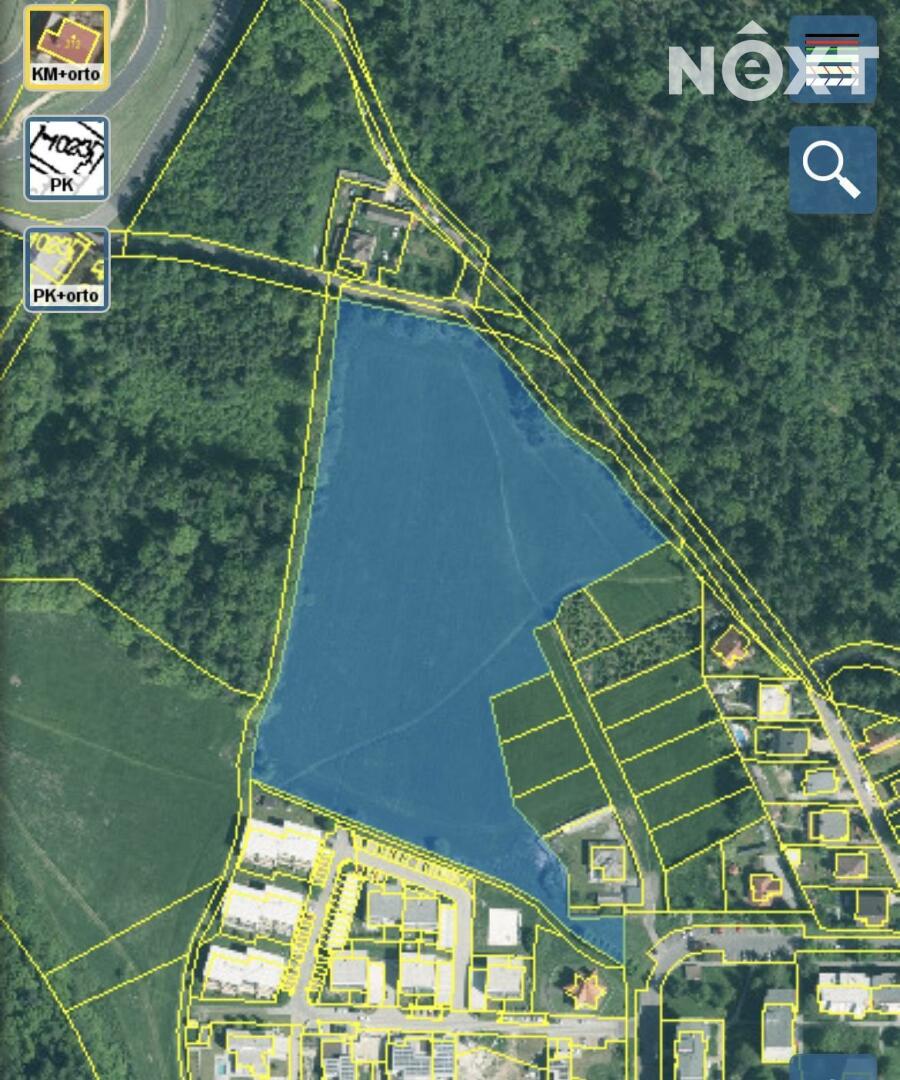Choose the PK+orto map layer

[x=67, y=268]
